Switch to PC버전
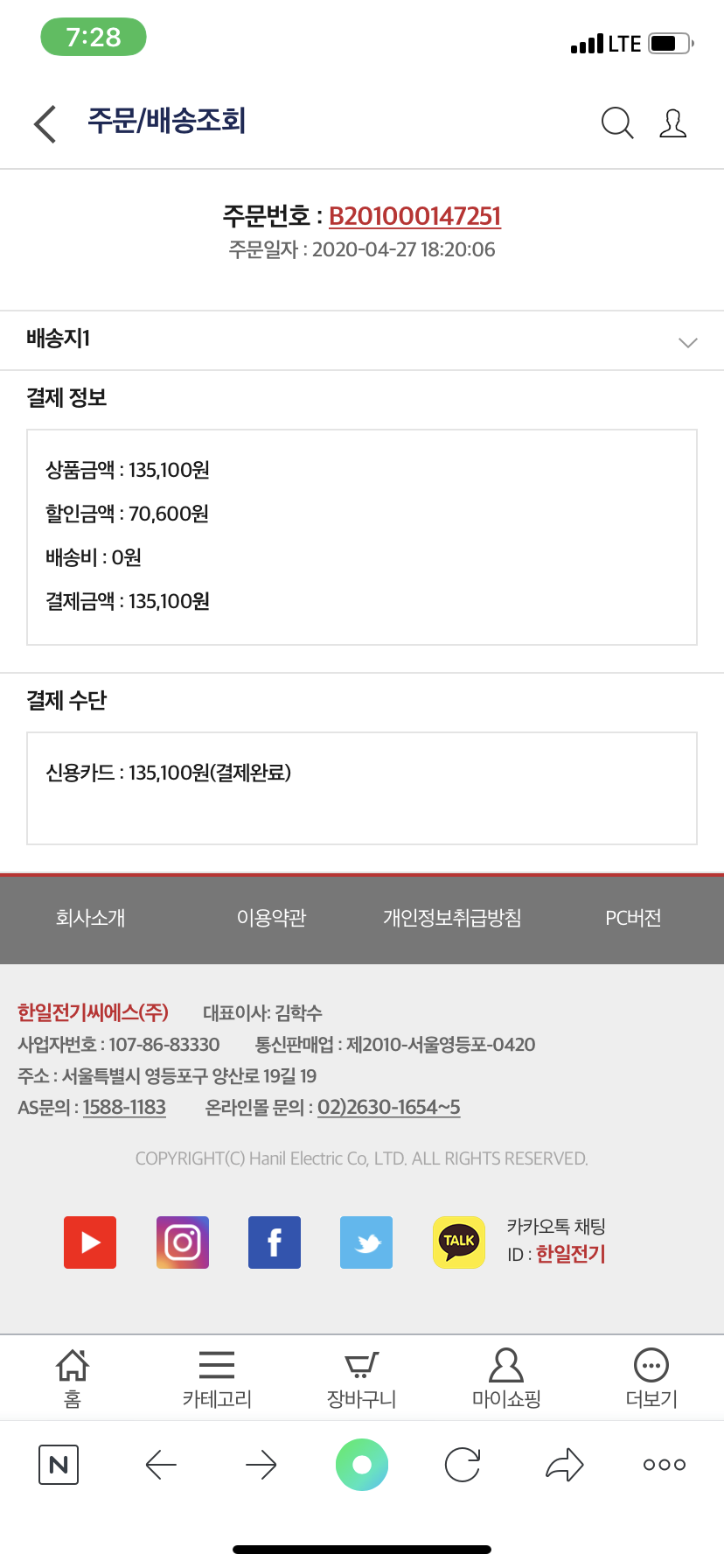 (x=633, y=918)
